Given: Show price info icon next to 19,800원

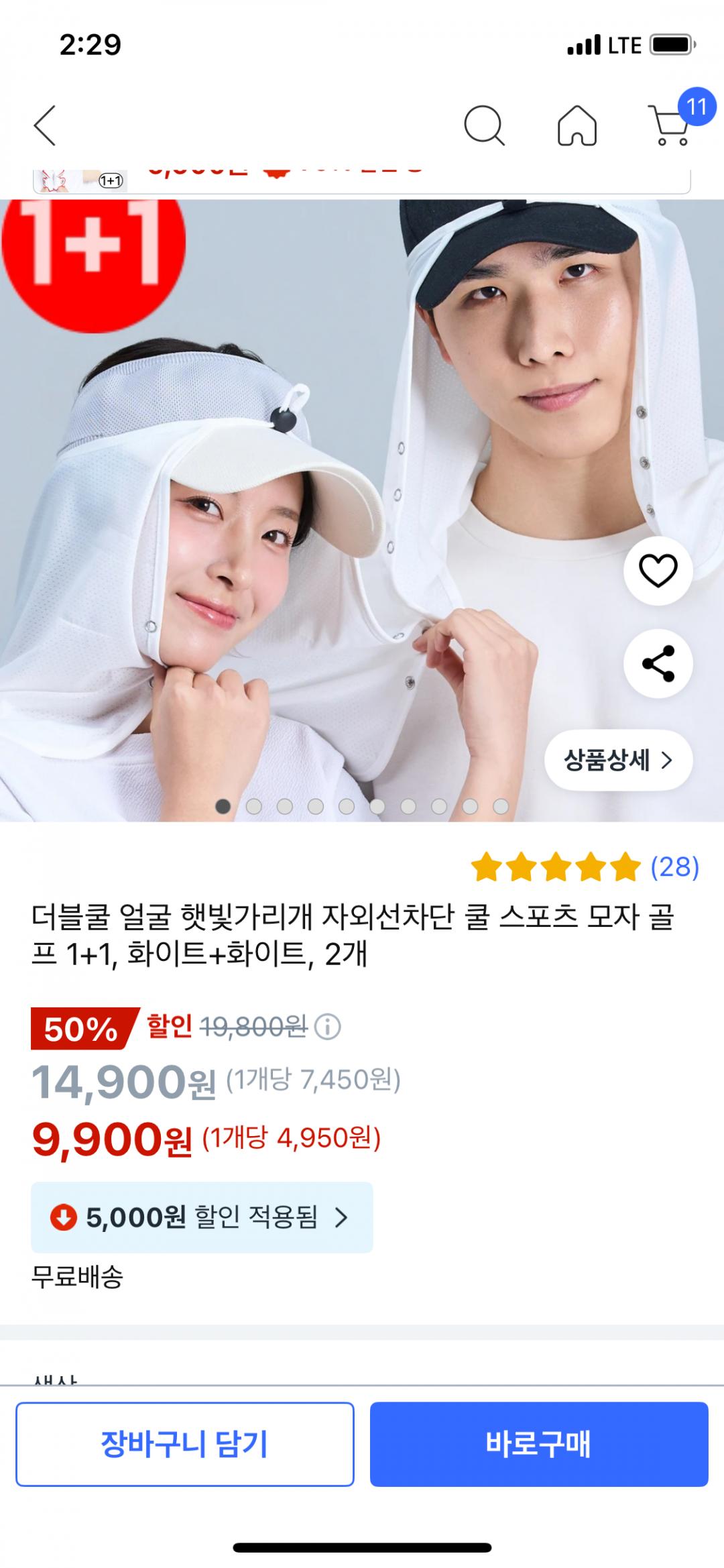Looking at the screenshot, I should tap(328, 1026).
